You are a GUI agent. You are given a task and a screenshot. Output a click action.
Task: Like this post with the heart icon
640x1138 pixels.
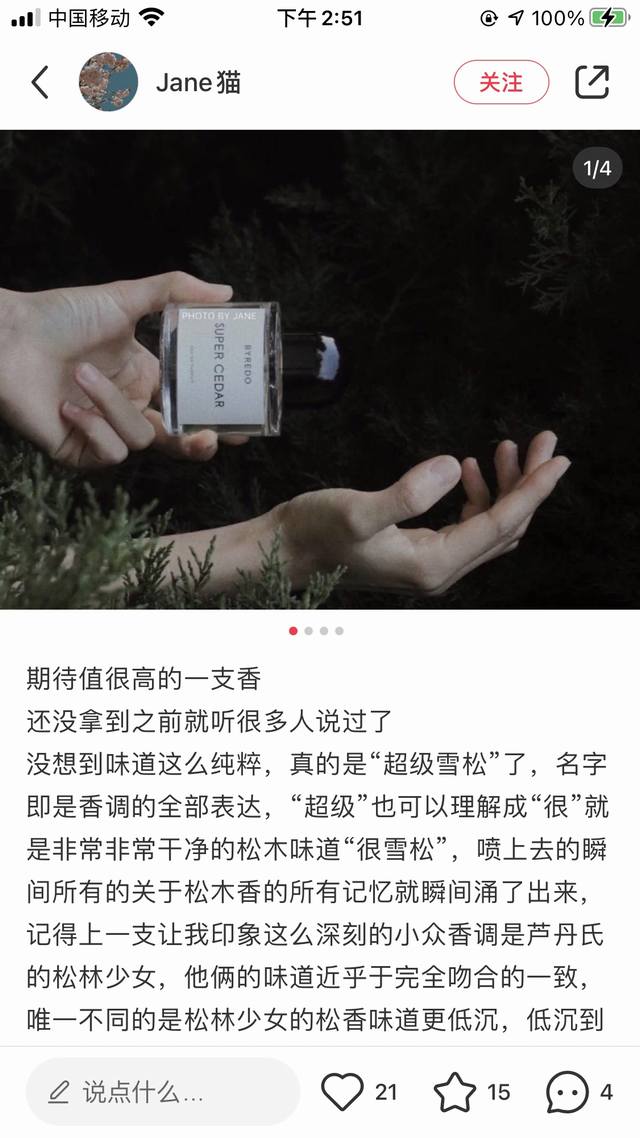(343, 1092)
